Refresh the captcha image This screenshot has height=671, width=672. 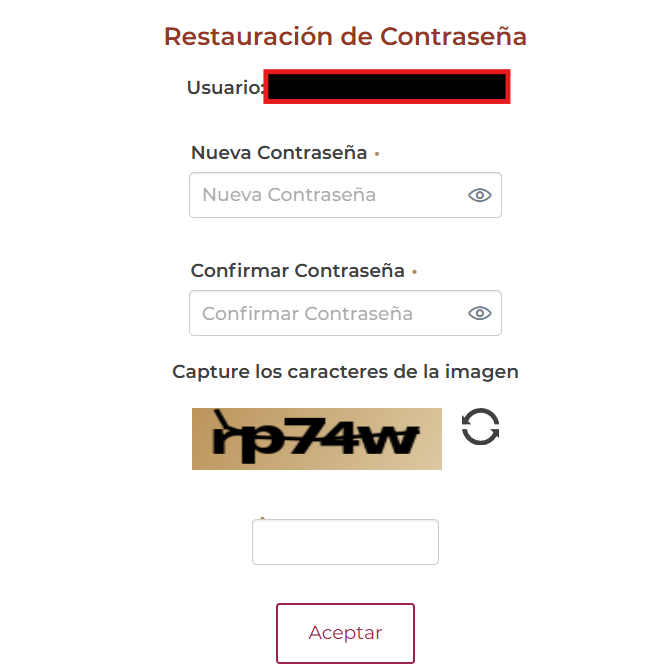coord(480,426)
